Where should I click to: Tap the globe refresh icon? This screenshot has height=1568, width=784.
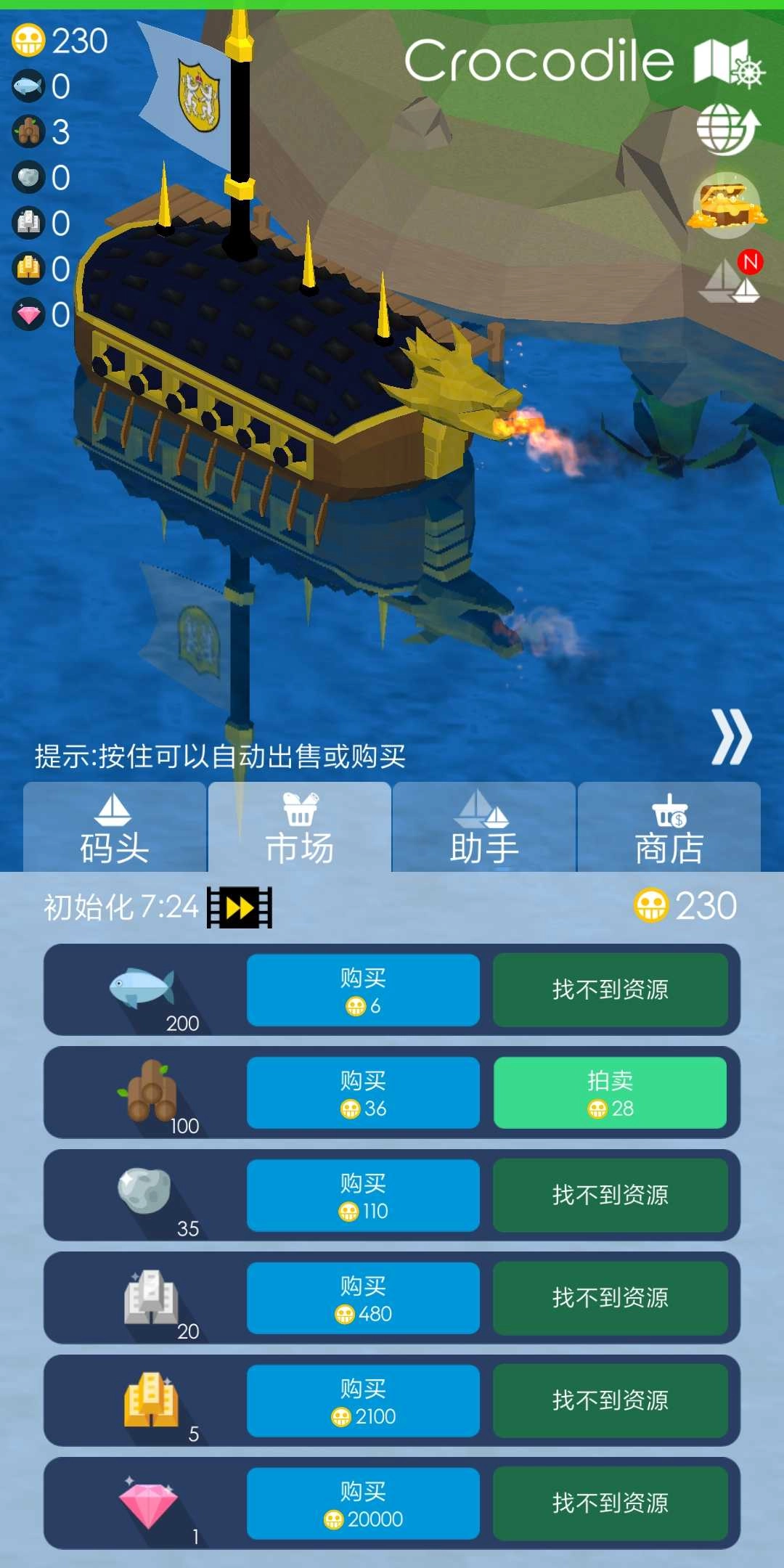[727, 130]
